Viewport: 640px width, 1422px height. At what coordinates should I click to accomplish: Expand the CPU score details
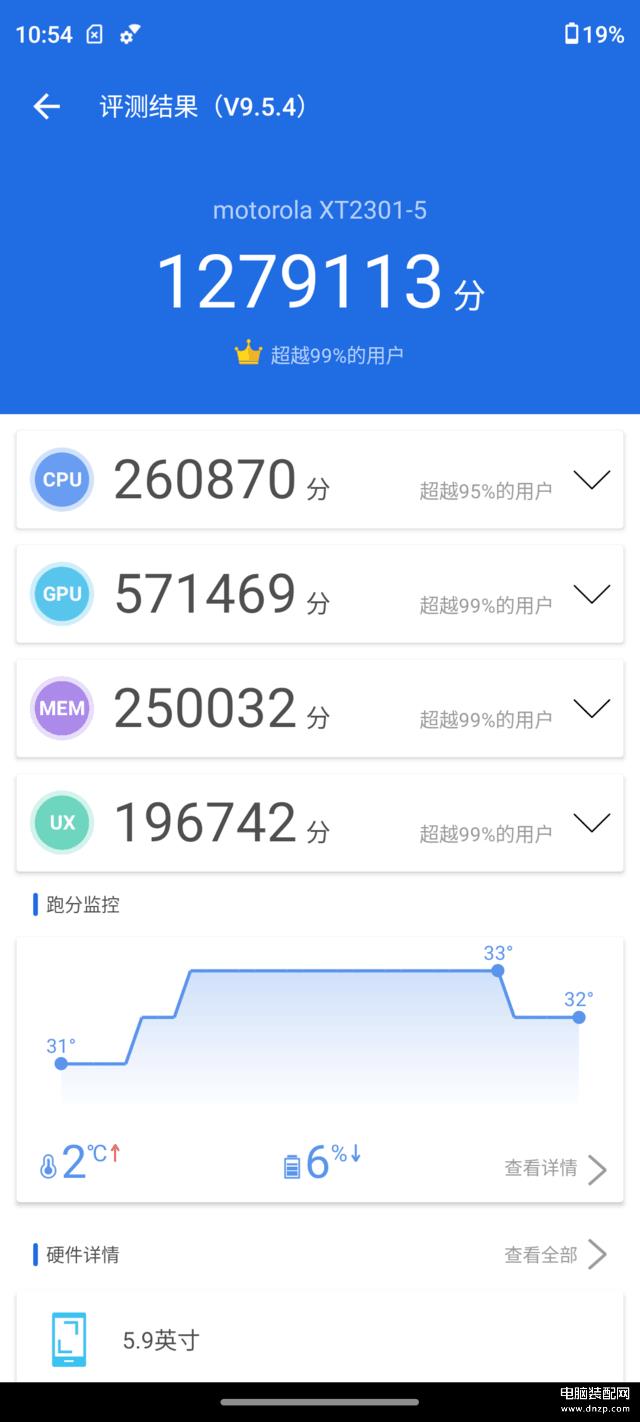coord(592,480)
